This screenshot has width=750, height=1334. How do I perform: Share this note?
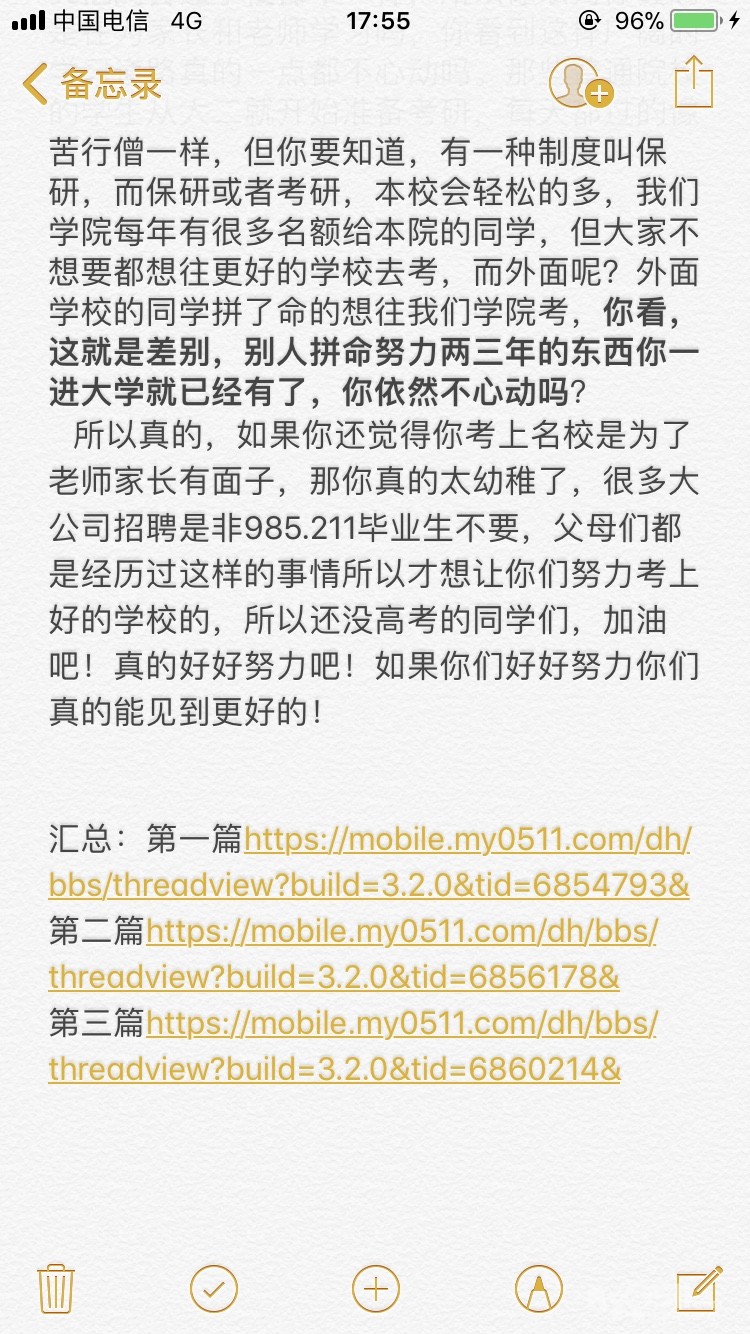692,80
